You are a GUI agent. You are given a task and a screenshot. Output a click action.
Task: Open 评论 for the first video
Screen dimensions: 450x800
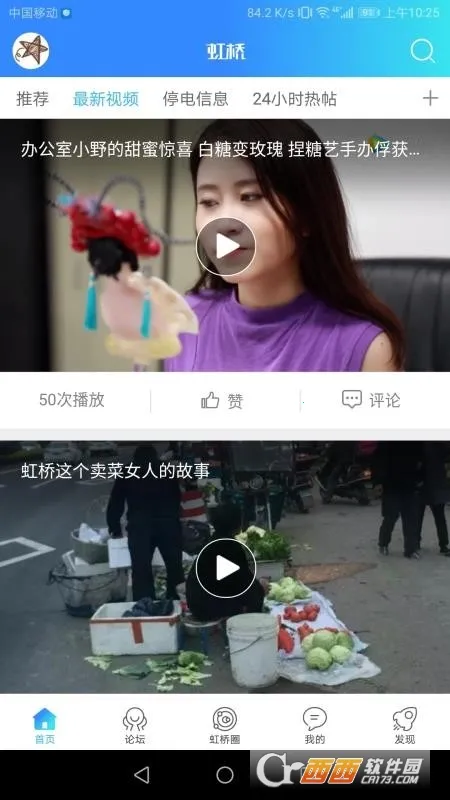pos(371,400)
